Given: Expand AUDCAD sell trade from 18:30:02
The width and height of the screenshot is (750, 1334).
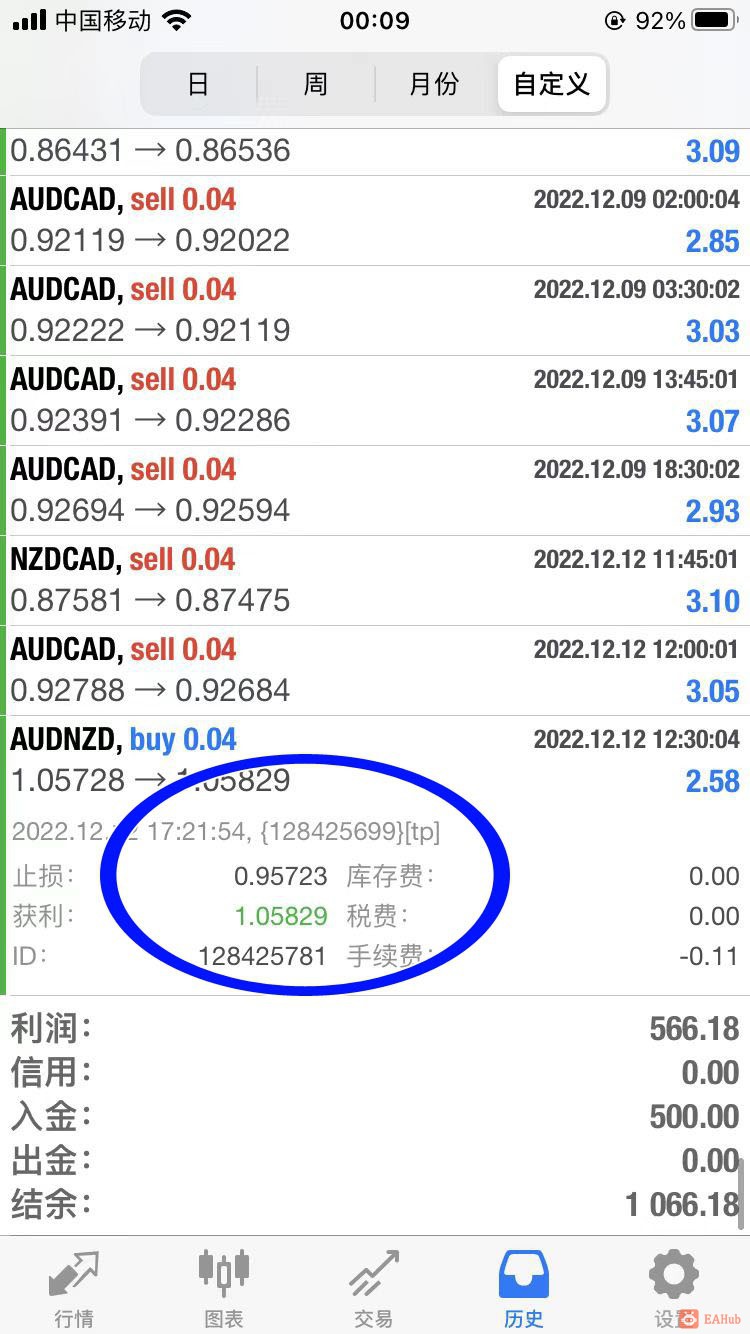Looking at the screenshot, I should (375, 490).
